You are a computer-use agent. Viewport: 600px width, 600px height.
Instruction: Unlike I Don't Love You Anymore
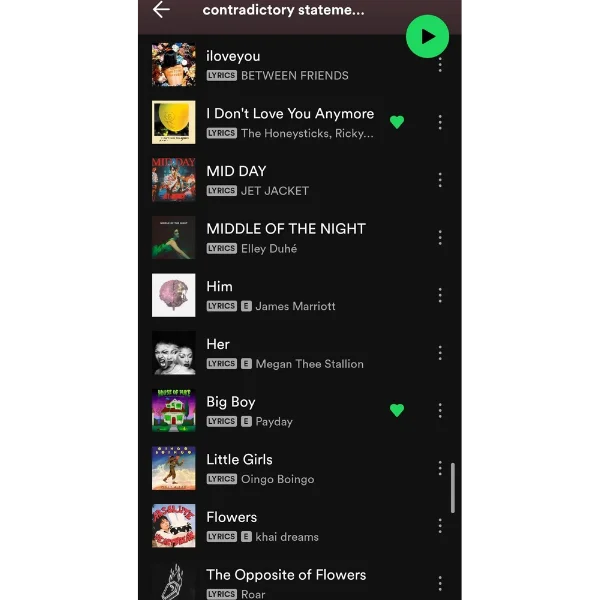point(397,122)
